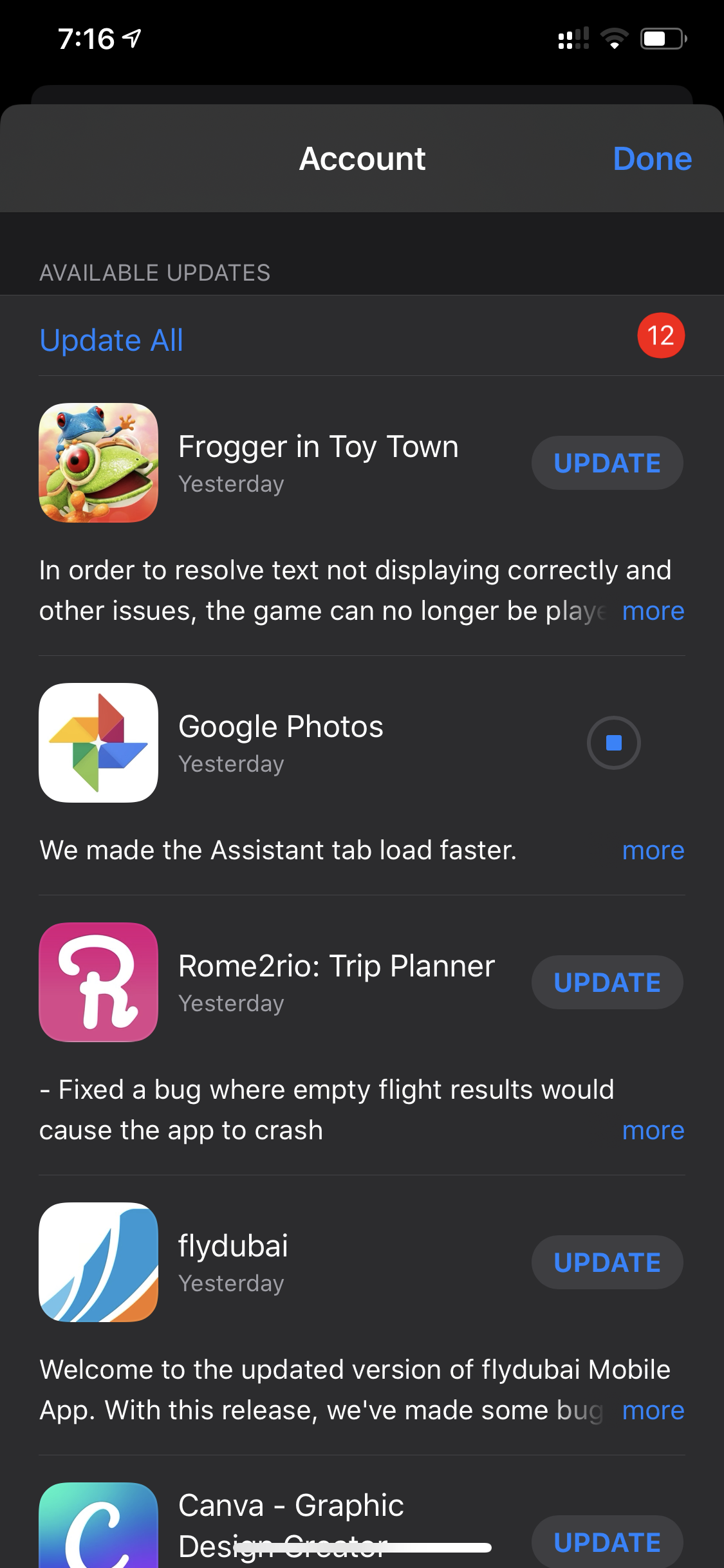Show more Google Photos release notes
This screenshot has height=1568, width=724.
tap(653, 850)
